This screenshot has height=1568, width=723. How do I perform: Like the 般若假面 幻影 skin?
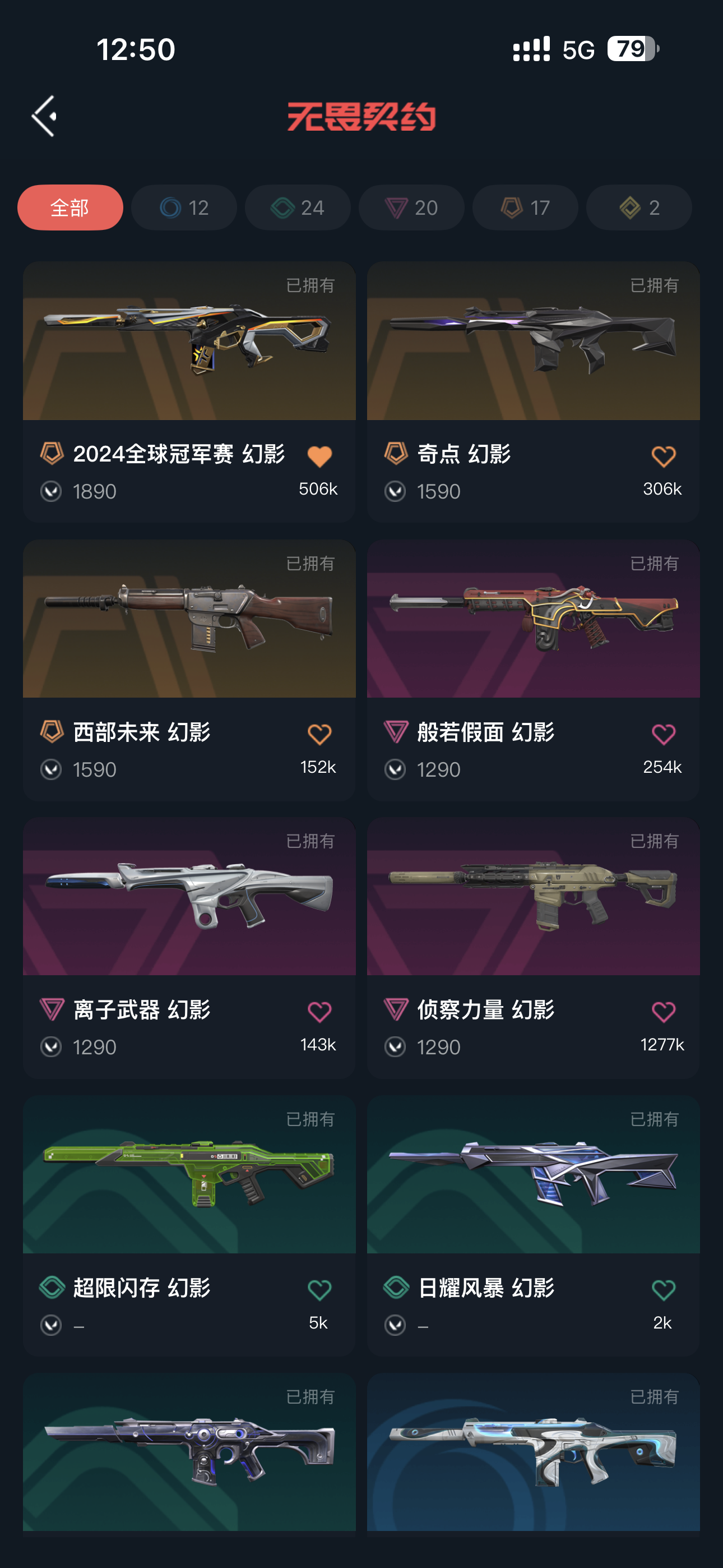coord(664,734)
